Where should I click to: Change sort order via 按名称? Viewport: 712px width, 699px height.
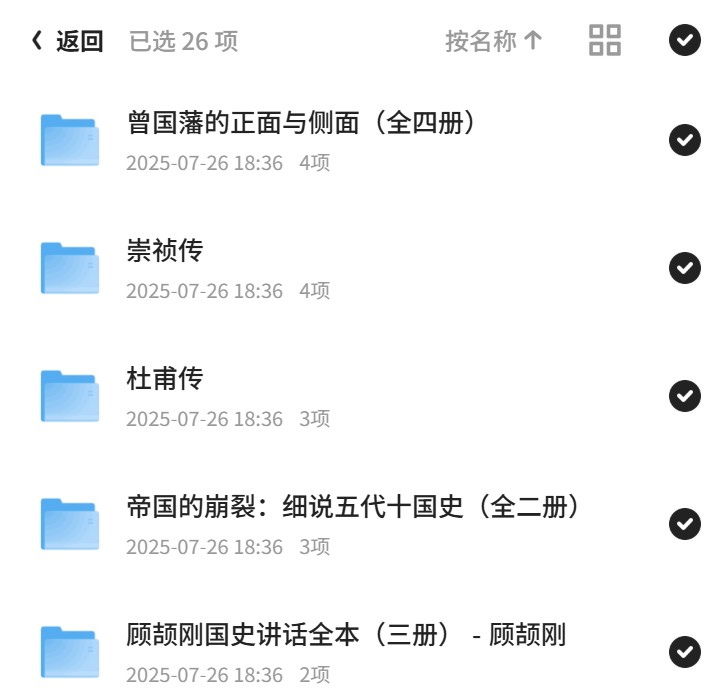coord(494,41)
